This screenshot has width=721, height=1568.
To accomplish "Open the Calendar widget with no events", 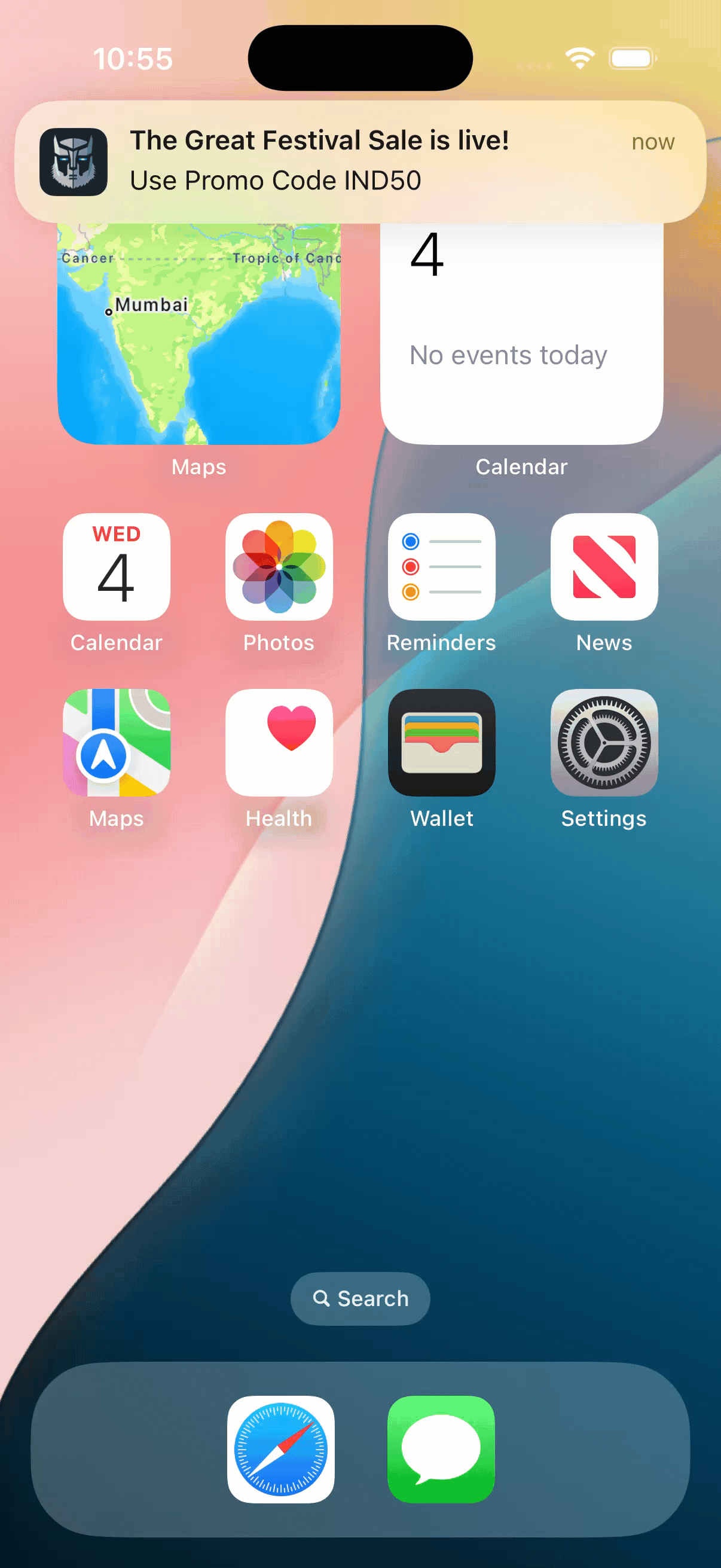I will (521, 334).
